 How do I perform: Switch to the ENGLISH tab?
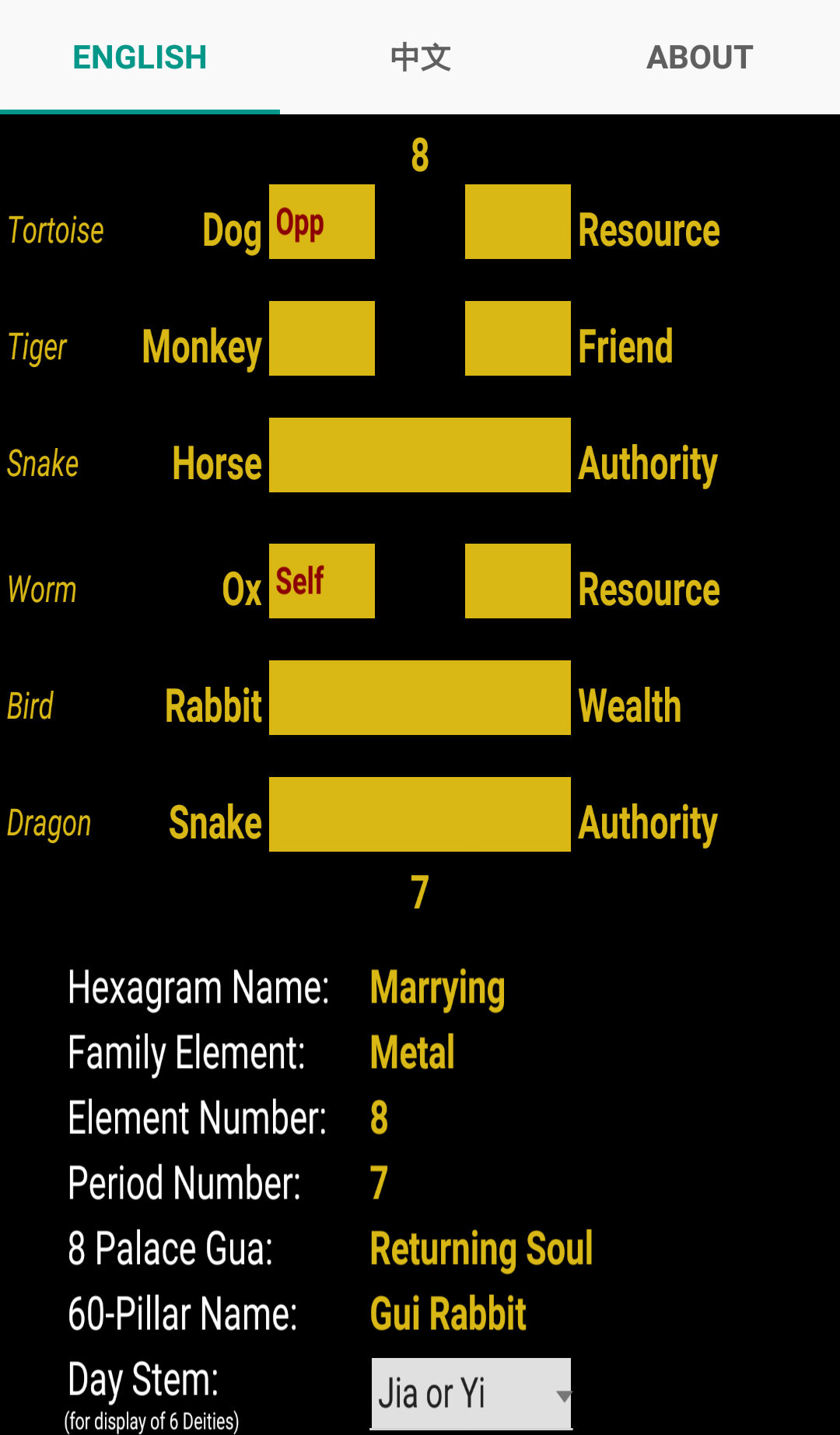point(140,58)
